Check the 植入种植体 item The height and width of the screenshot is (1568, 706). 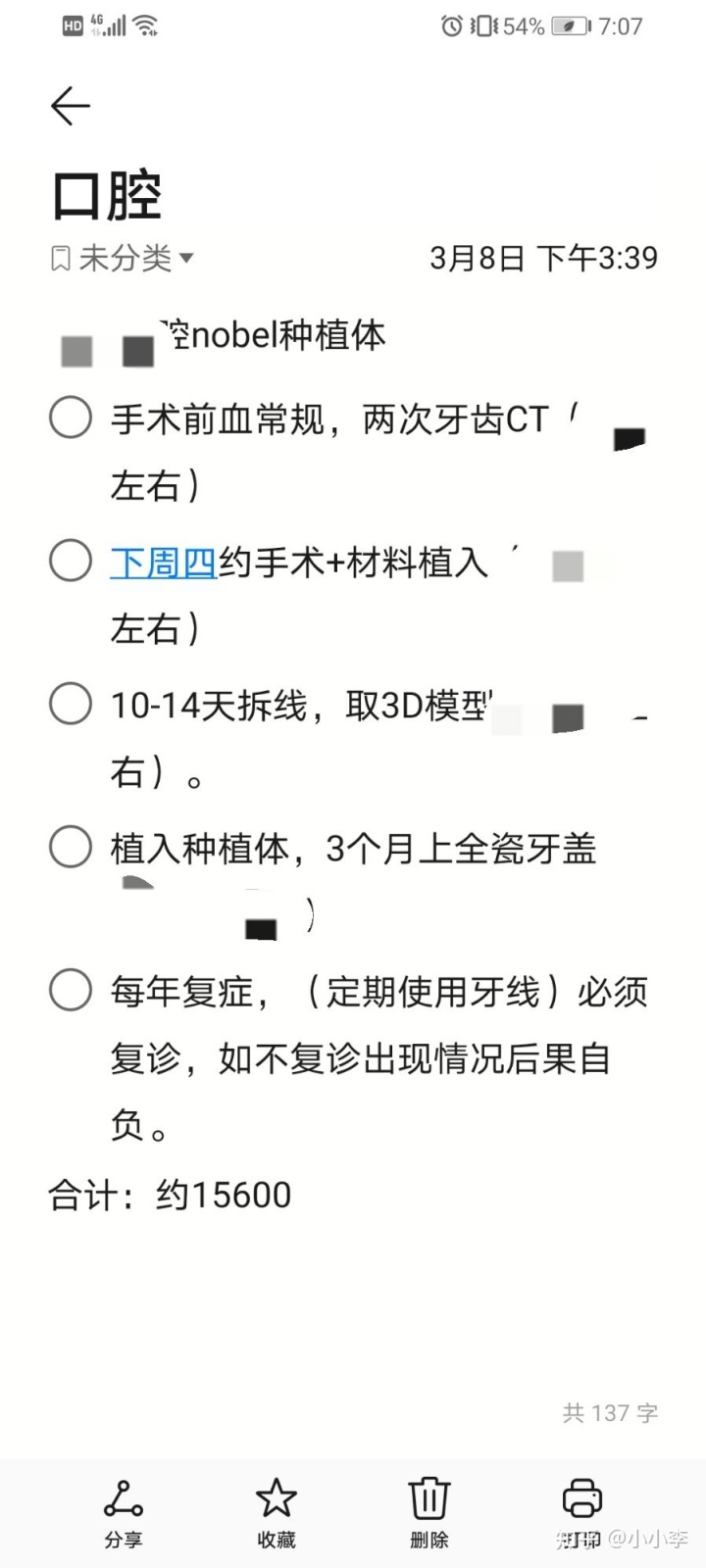coord(71,846)
